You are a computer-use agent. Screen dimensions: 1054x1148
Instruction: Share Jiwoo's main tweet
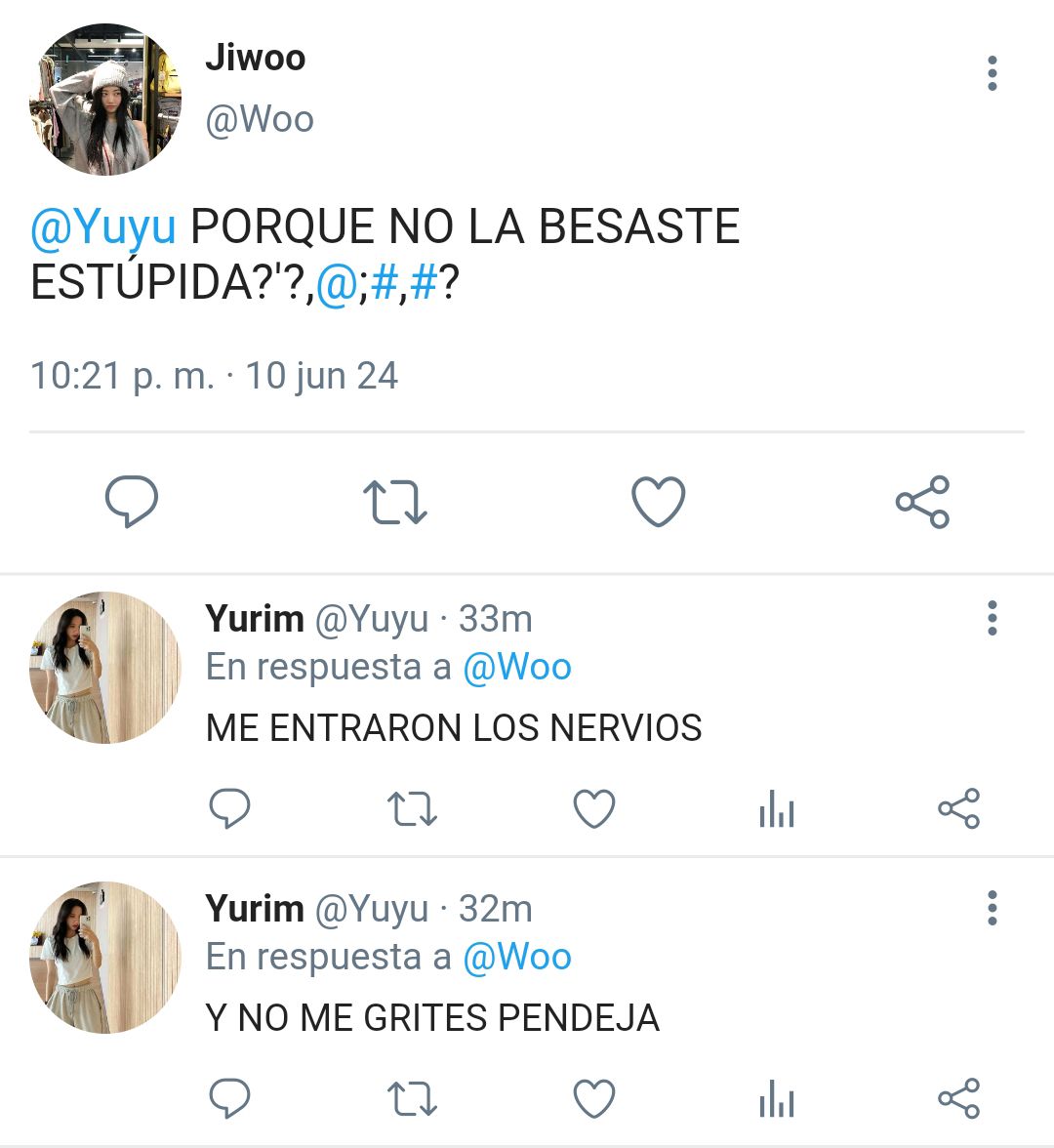pos(922,502)
